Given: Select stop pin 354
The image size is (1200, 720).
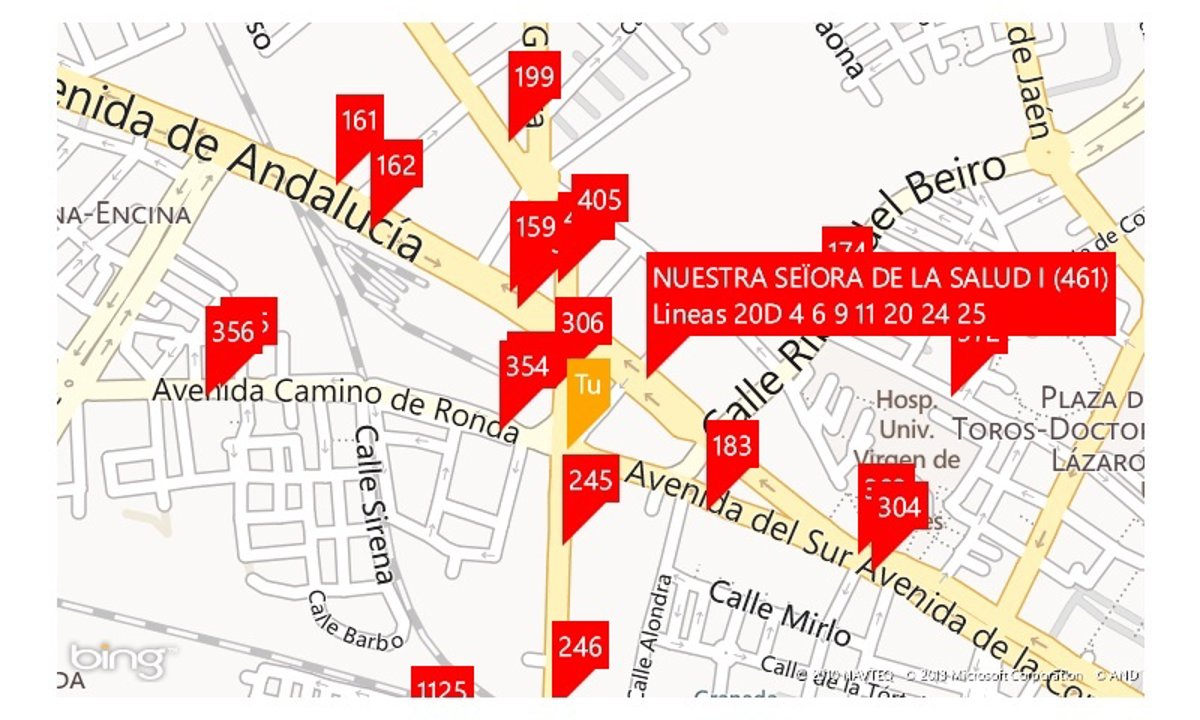Looking at the screenshot, I should coord(526,366).
